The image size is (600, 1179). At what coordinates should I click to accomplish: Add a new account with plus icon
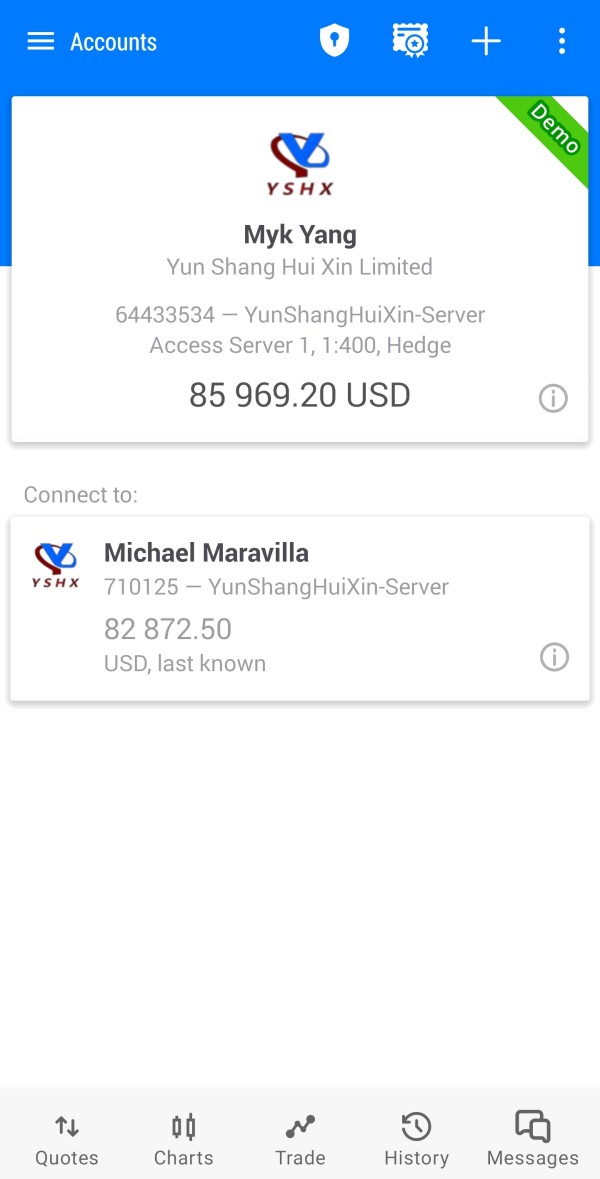pos(486,41)
